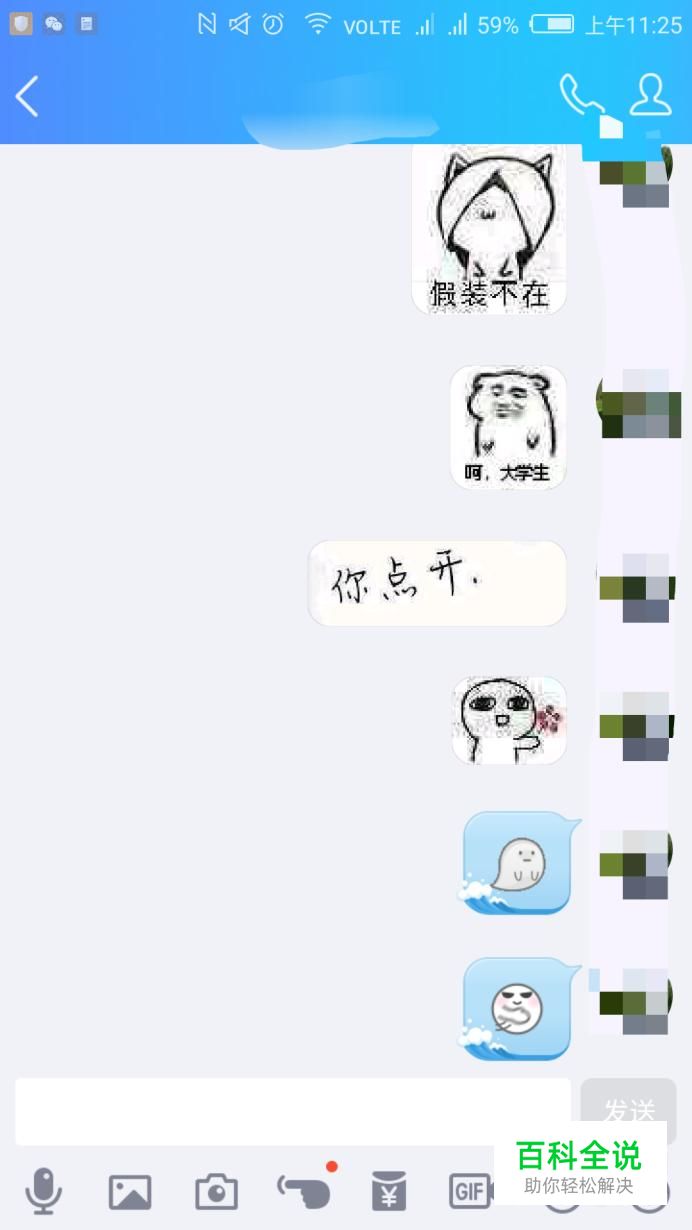Open the poke finger actions
Screen dimensions: 692x1230
coord(303,1191)
